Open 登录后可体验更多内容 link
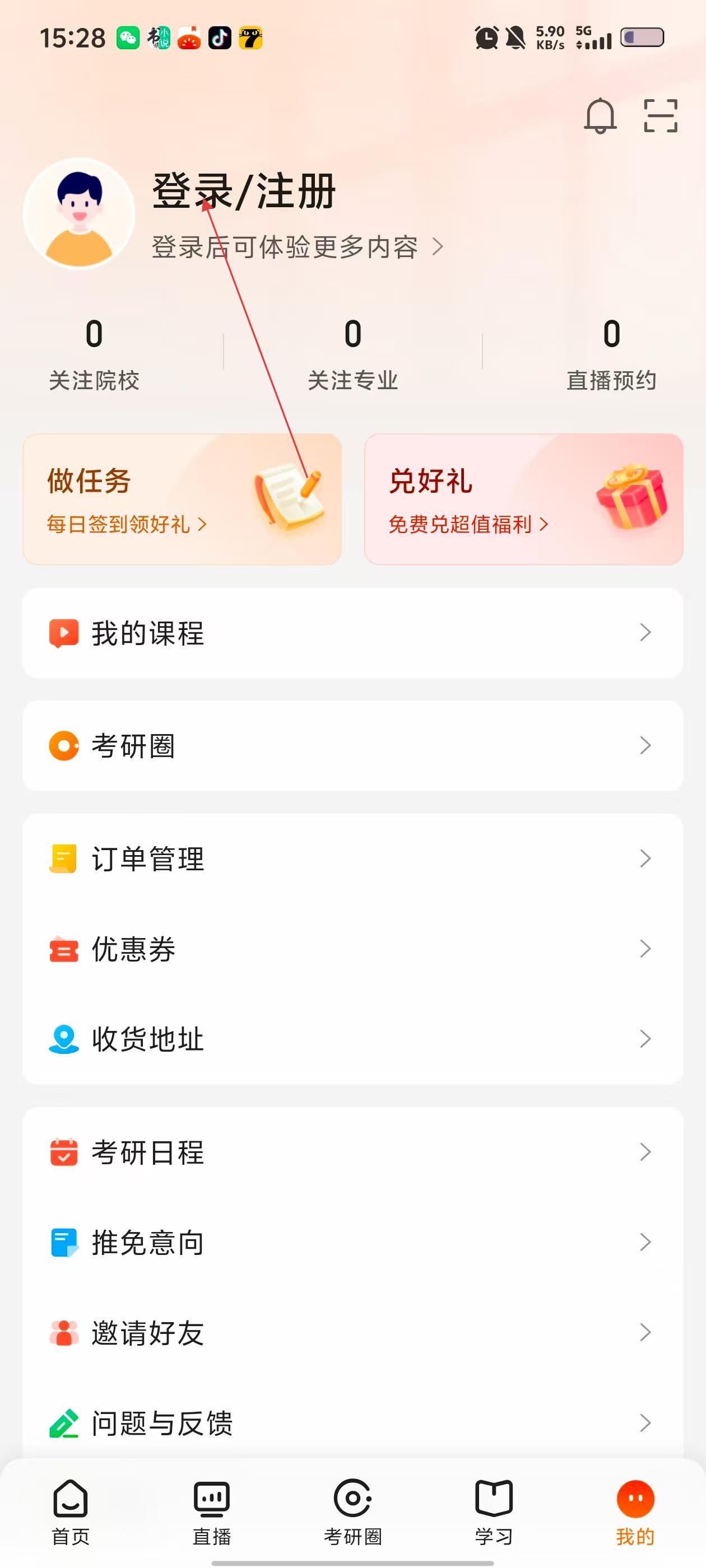Screen dimensions: 706x1568 click(296, 247)
